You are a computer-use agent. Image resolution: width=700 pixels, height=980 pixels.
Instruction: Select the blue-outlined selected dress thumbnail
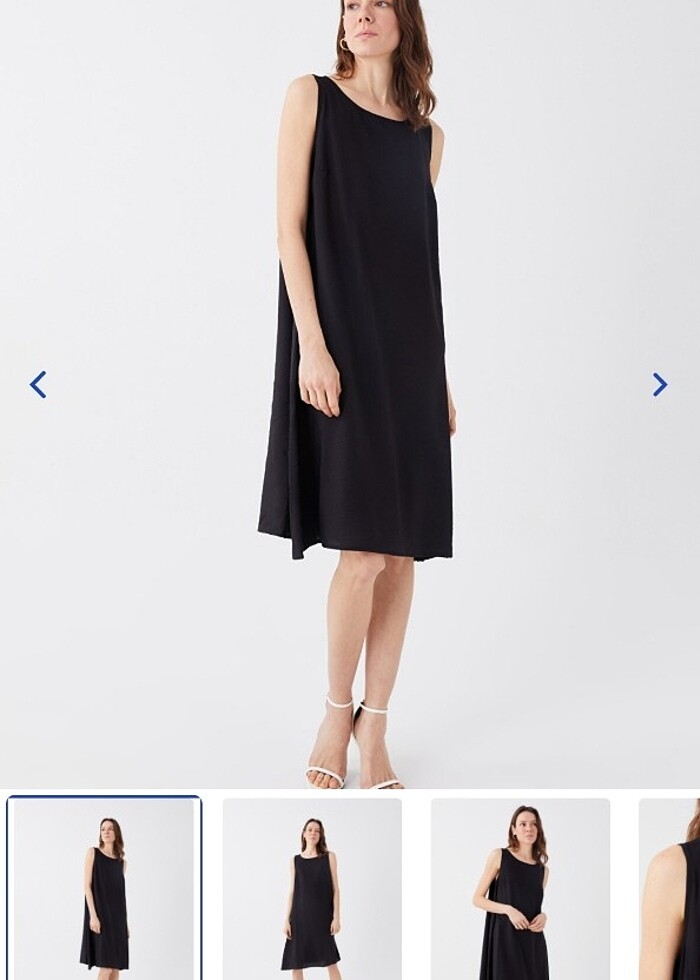pos(104,888)
